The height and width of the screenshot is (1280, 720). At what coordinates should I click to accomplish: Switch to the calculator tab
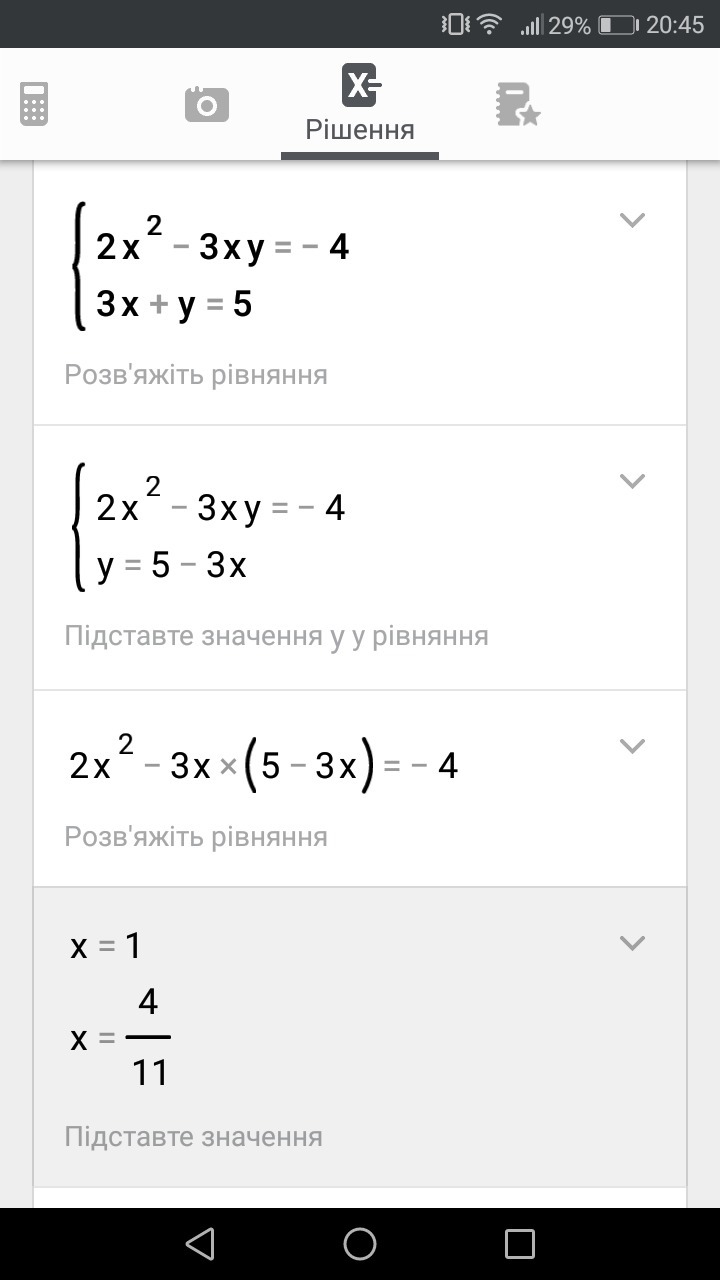(x=34, y=104)
